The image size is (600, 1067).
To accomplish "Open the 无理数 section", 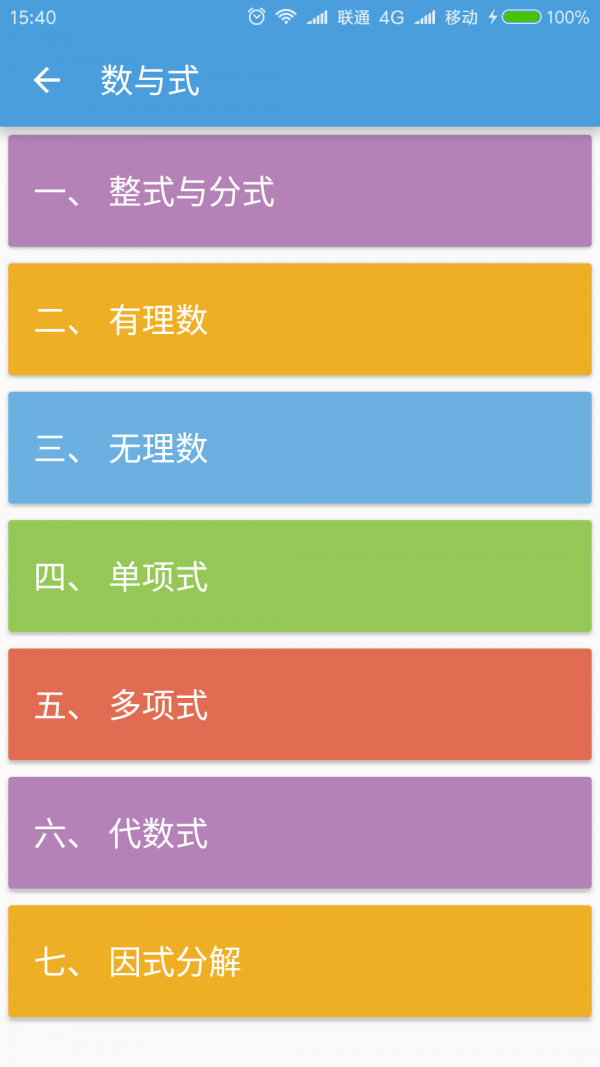I will [300, 448].
